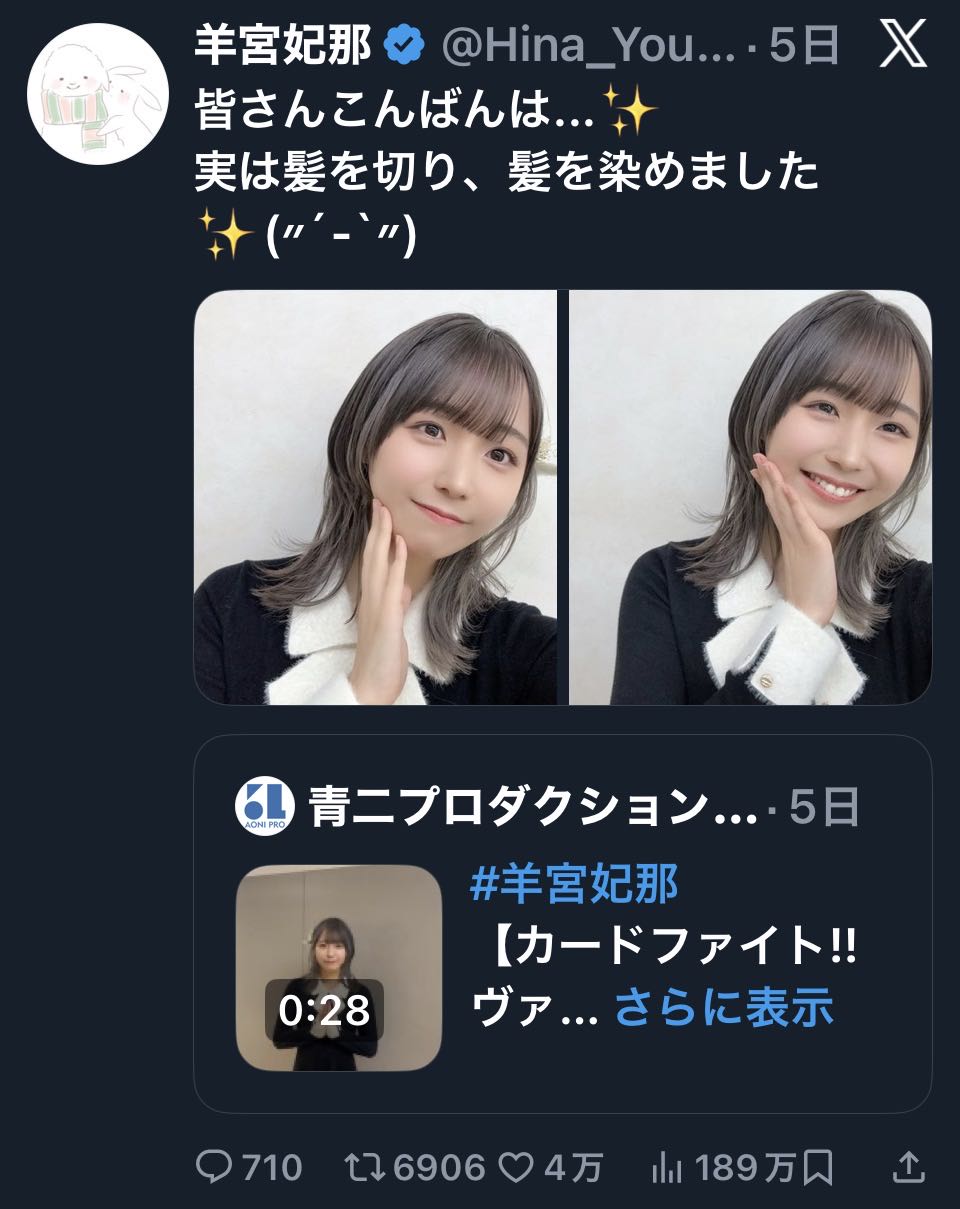Play the 0:28 video in quoted post
This screenshot has width=960, height=1209.
(338, 967)
